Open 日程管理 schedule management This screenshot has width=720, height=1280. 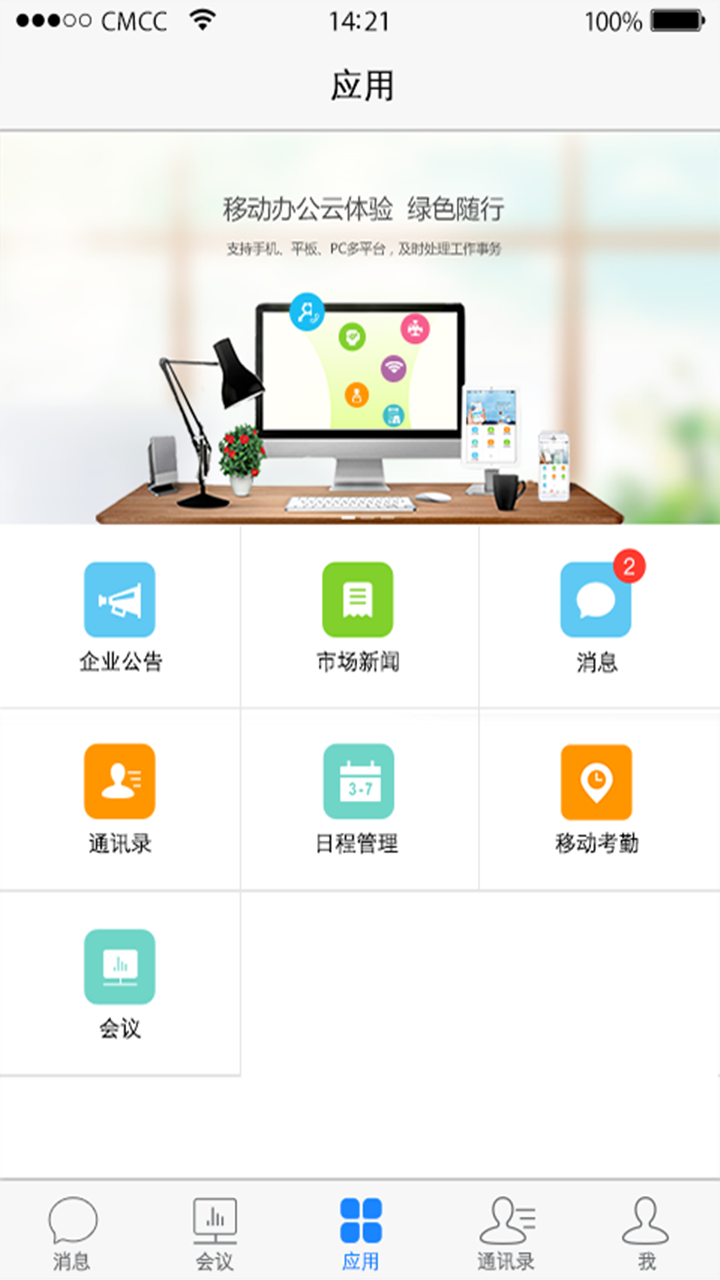coord(358,799)
